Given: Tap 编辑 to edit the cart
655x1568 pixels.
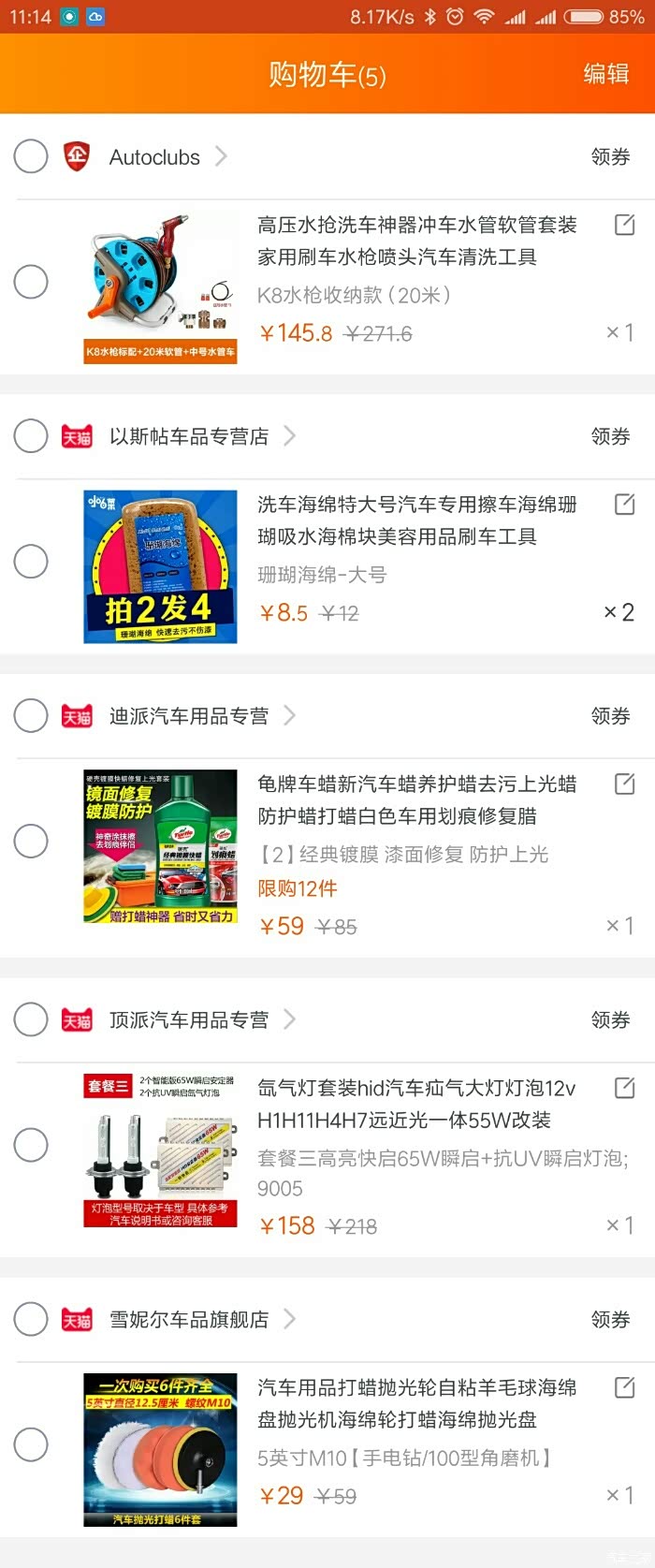Looking at the screenshot, I should click(x=605, y=74).
